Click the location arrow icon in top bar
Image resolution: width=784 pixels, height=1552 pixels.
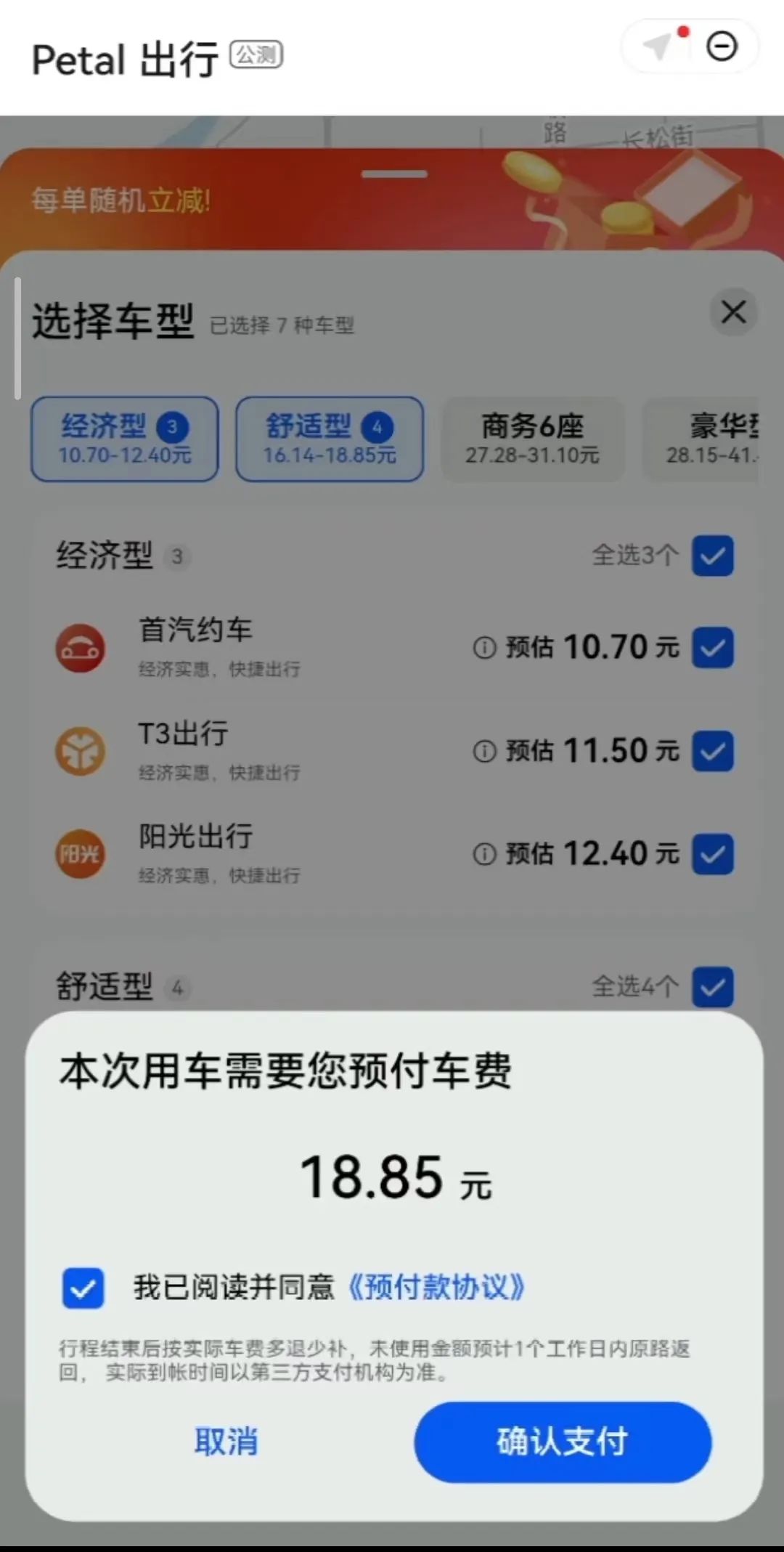(657, 46)
